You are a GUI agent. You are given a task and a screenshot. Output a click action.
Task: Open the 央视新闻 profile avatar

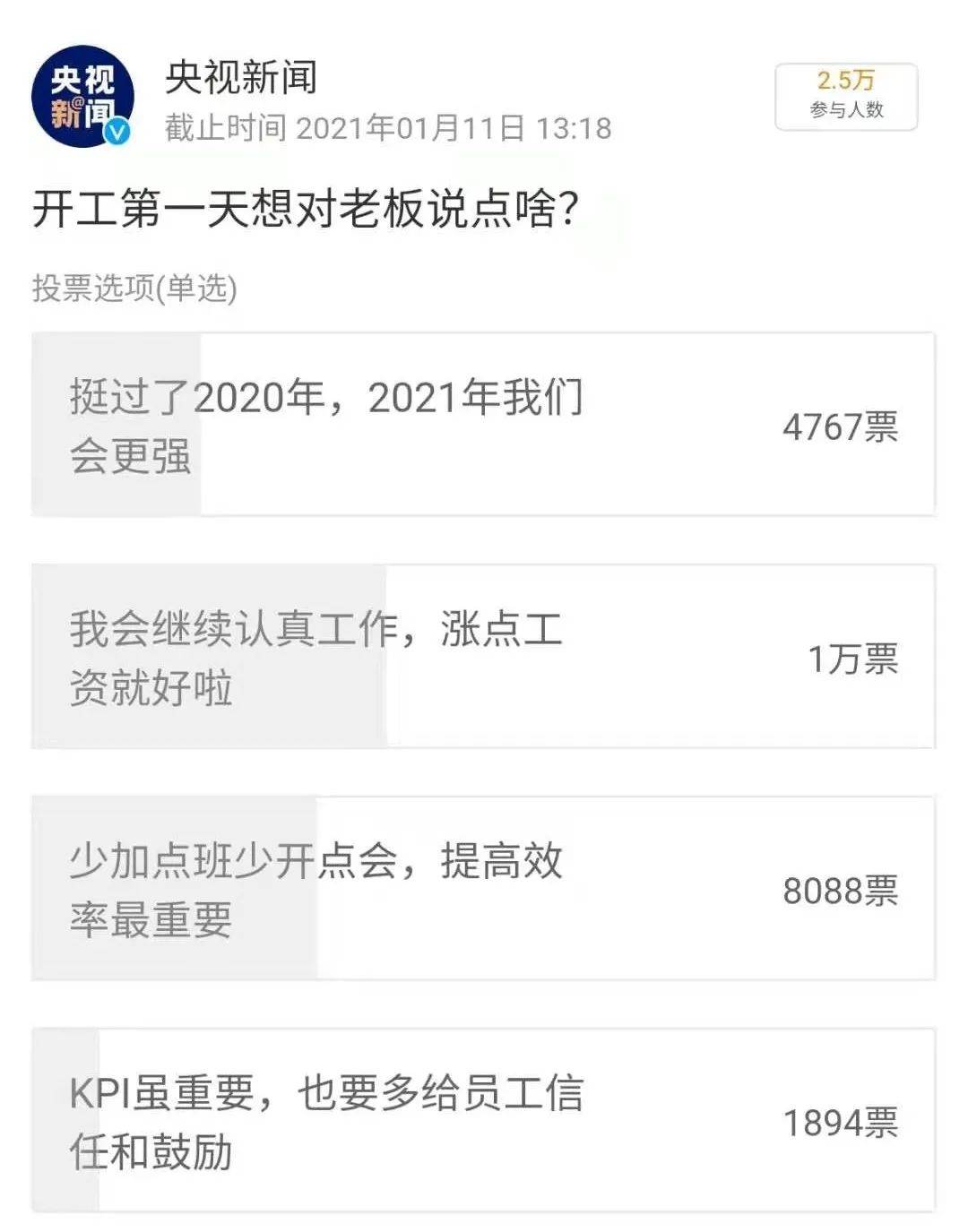[x=82, y=96]
